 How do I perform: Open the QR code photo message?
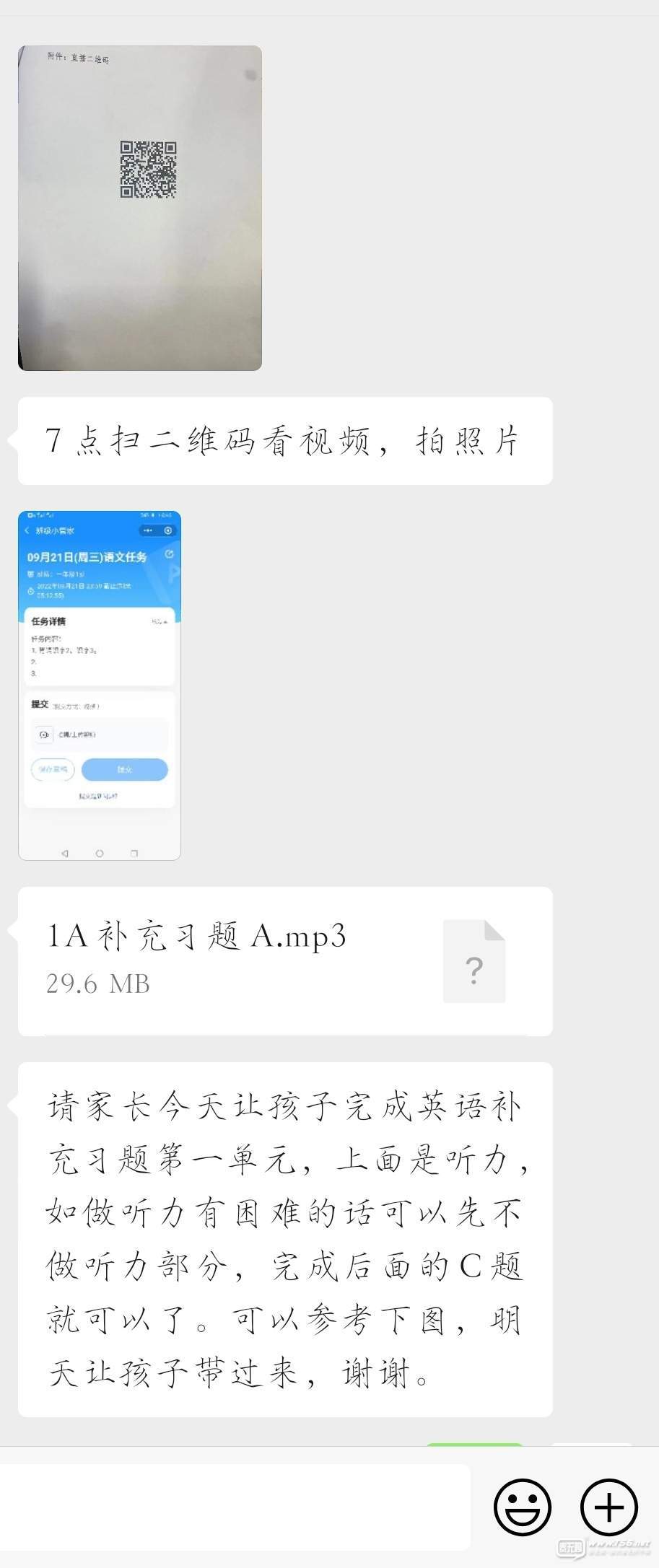(x=139, y=208)
